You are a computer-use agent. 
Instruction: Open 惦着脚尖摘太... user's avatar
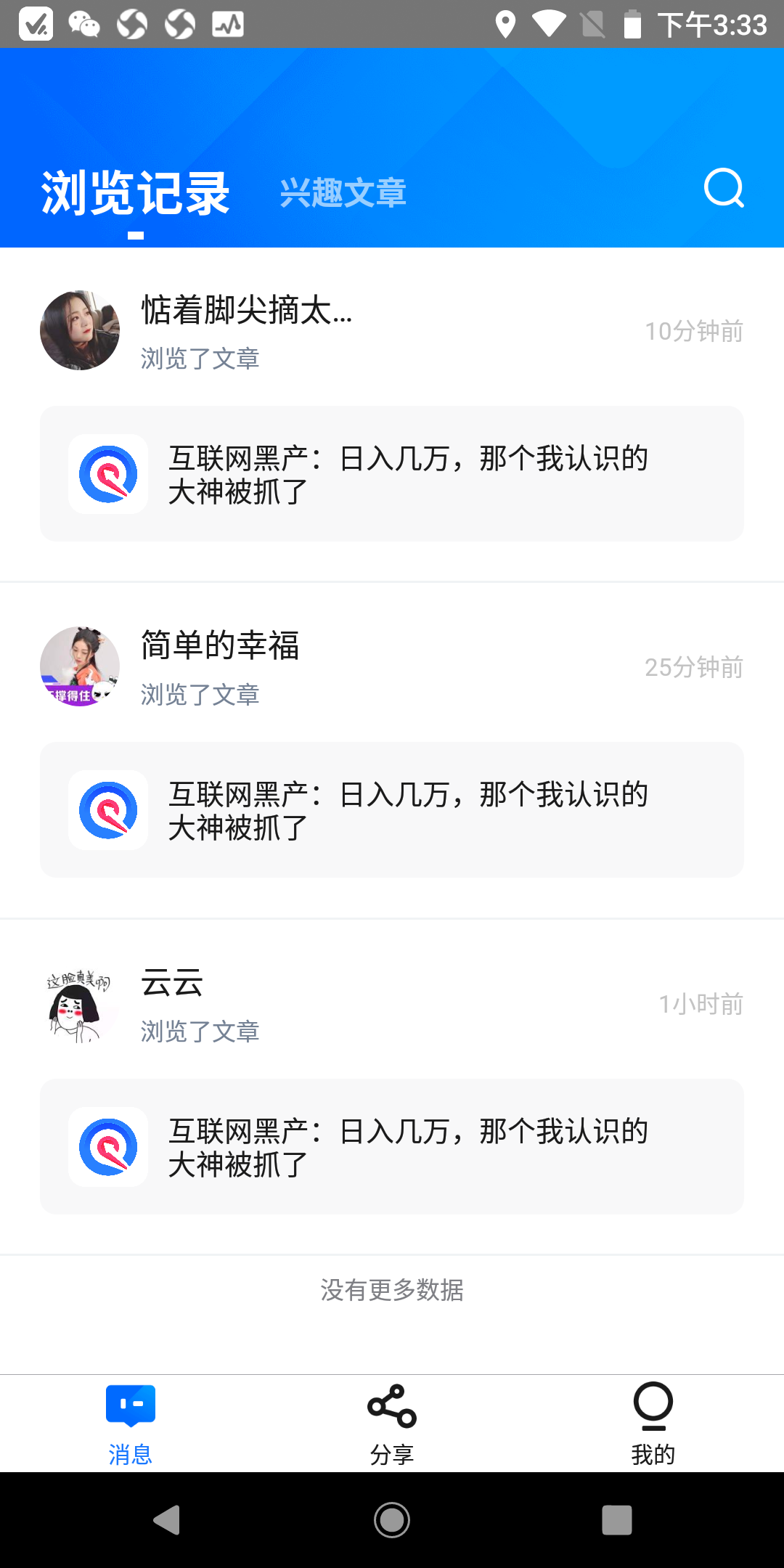point(80,330)
